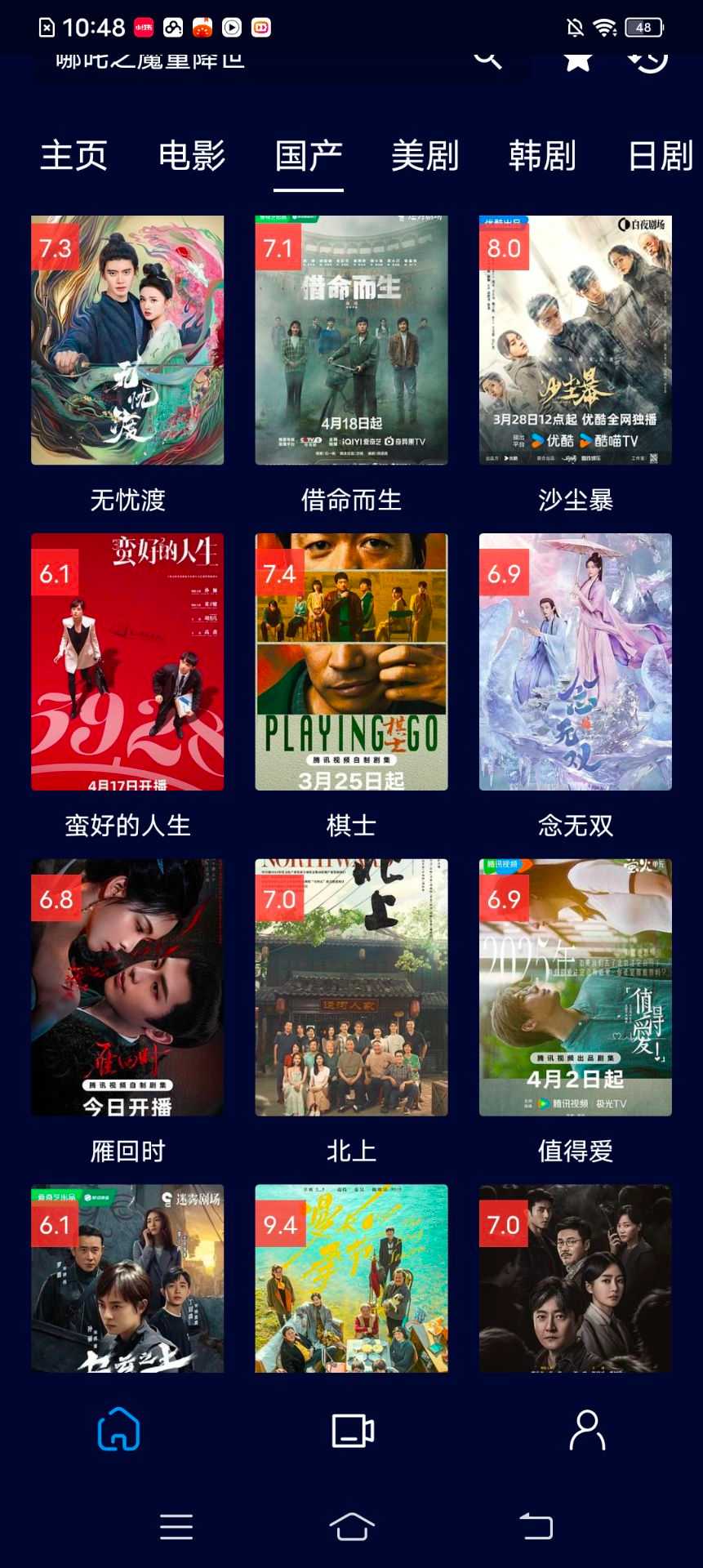Screen dimensions: 703x1568
Task: Open the 借命而生 show card
Action: pos(351,341)
